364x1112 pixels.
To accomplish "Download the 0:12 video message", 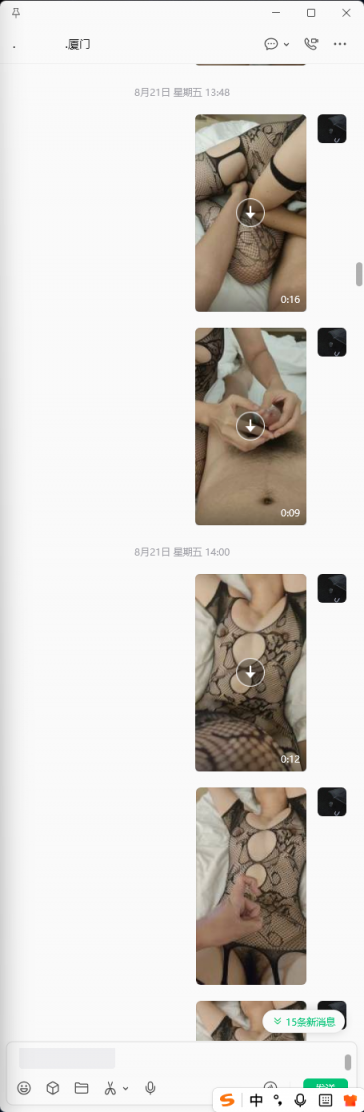I will pos(250,672).
